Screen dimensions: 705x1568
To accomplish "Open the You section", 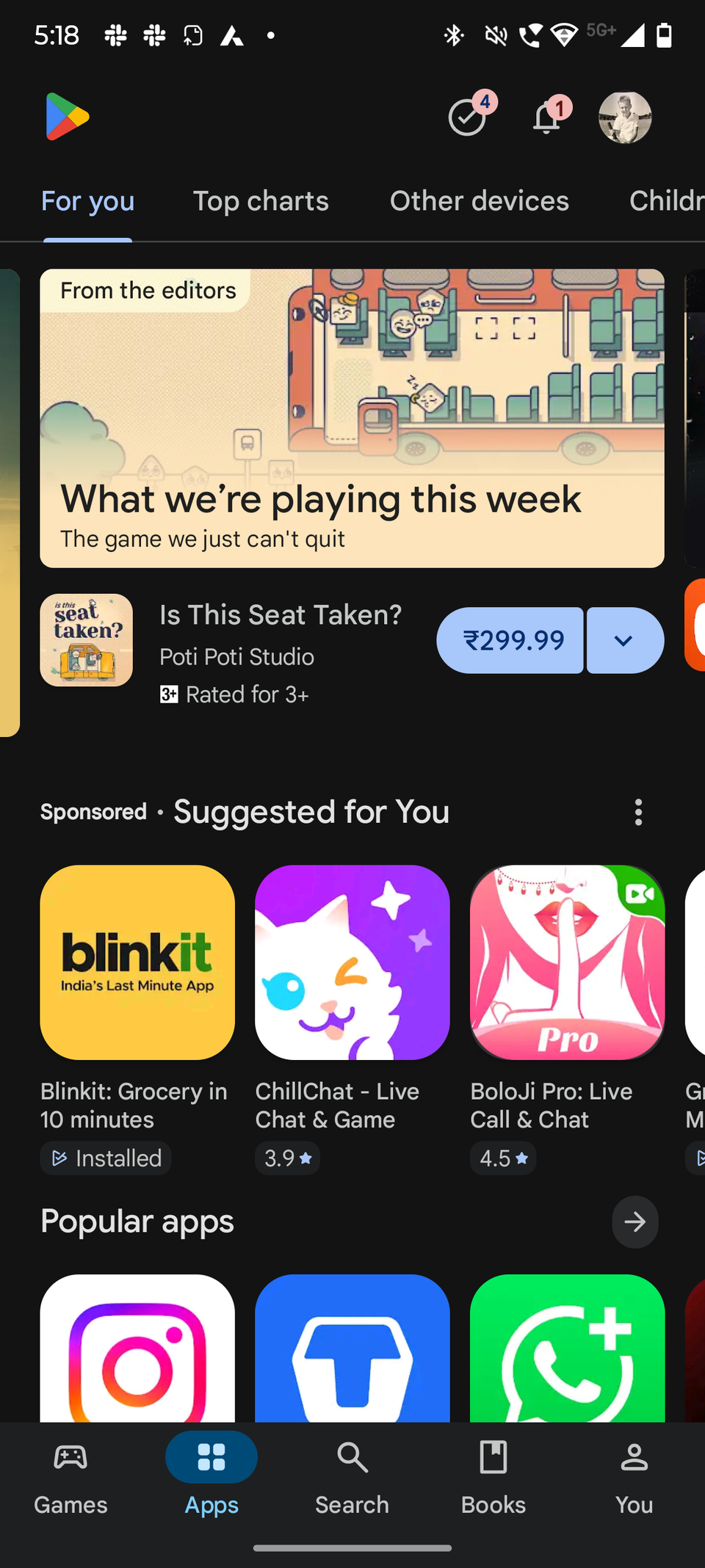I will (633, 1478).
